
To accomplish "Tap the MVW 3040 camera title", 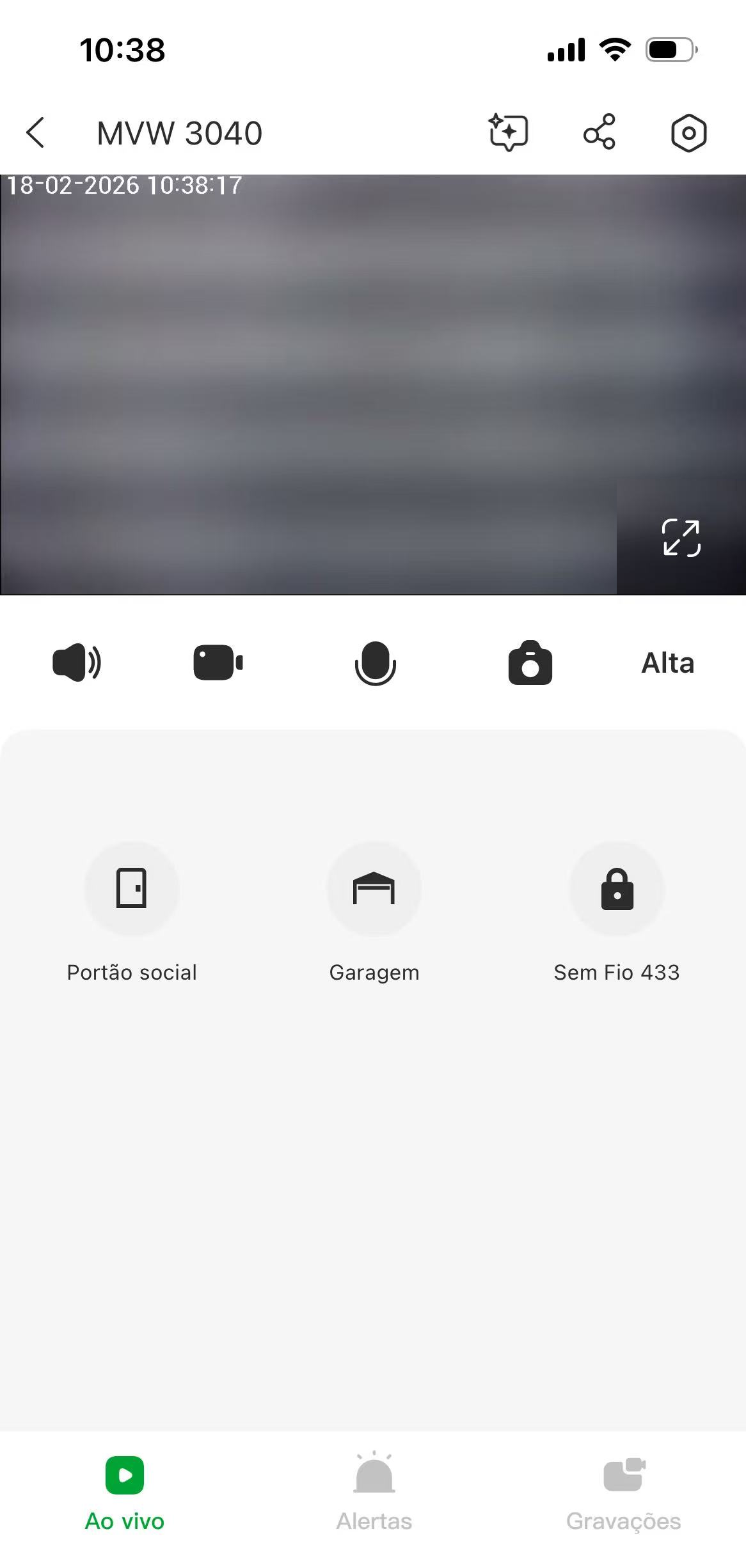I will point(179,132).
